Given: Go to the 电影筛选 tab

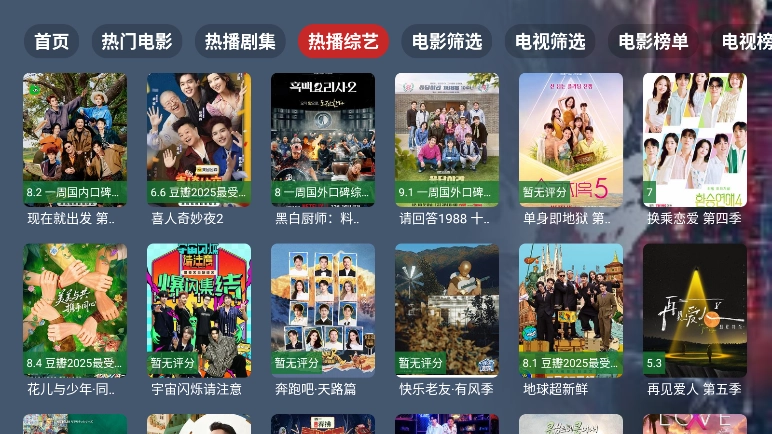Looking at the screenshot, I should point(447,42).
